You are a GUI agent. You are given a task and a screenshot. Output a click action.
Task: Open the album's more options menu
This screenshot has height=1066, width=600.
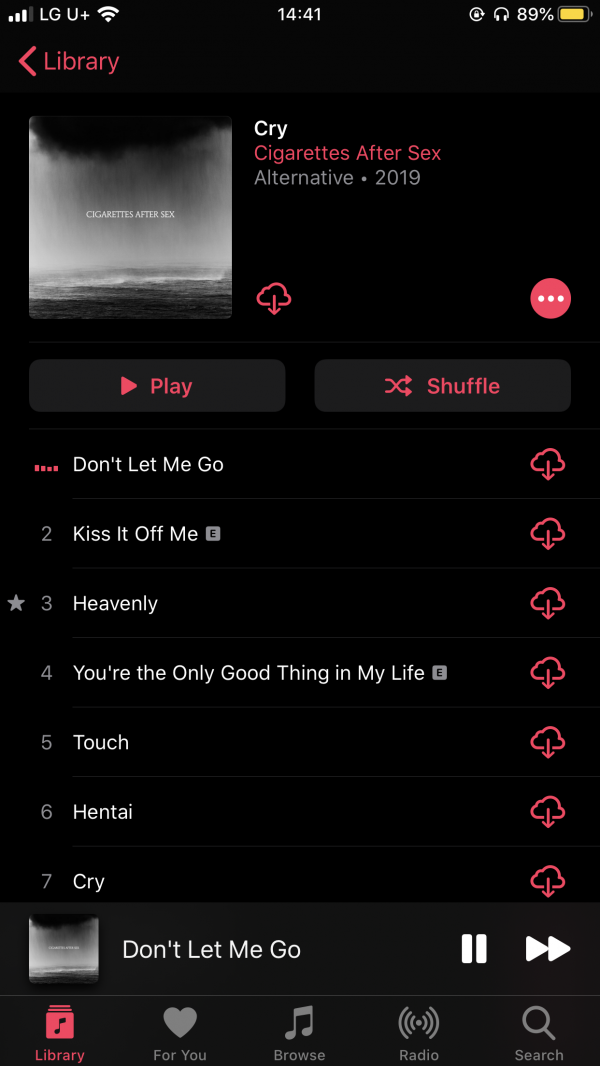550,298
